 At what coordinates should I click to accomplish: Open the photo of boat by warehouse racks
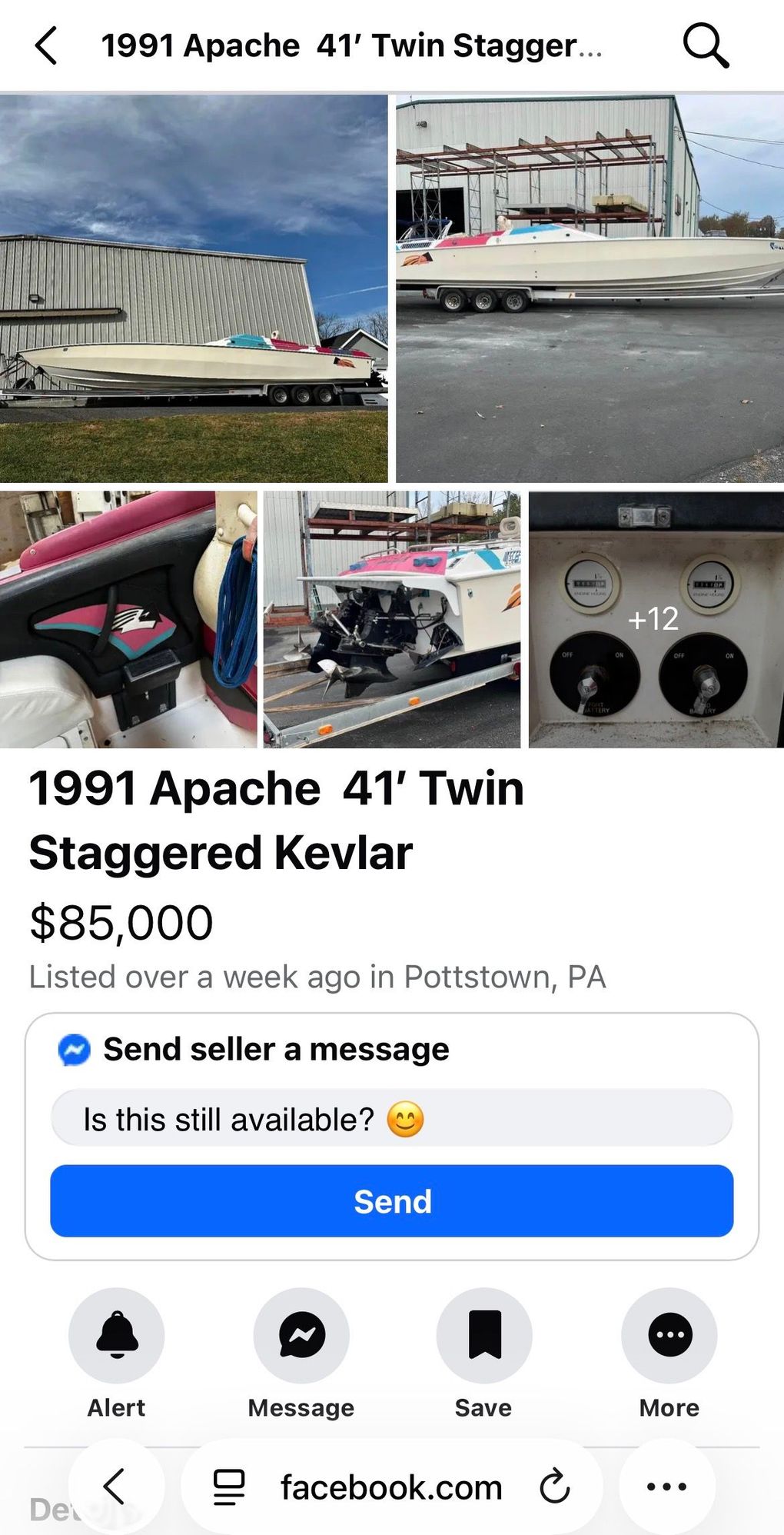[590, 288]
